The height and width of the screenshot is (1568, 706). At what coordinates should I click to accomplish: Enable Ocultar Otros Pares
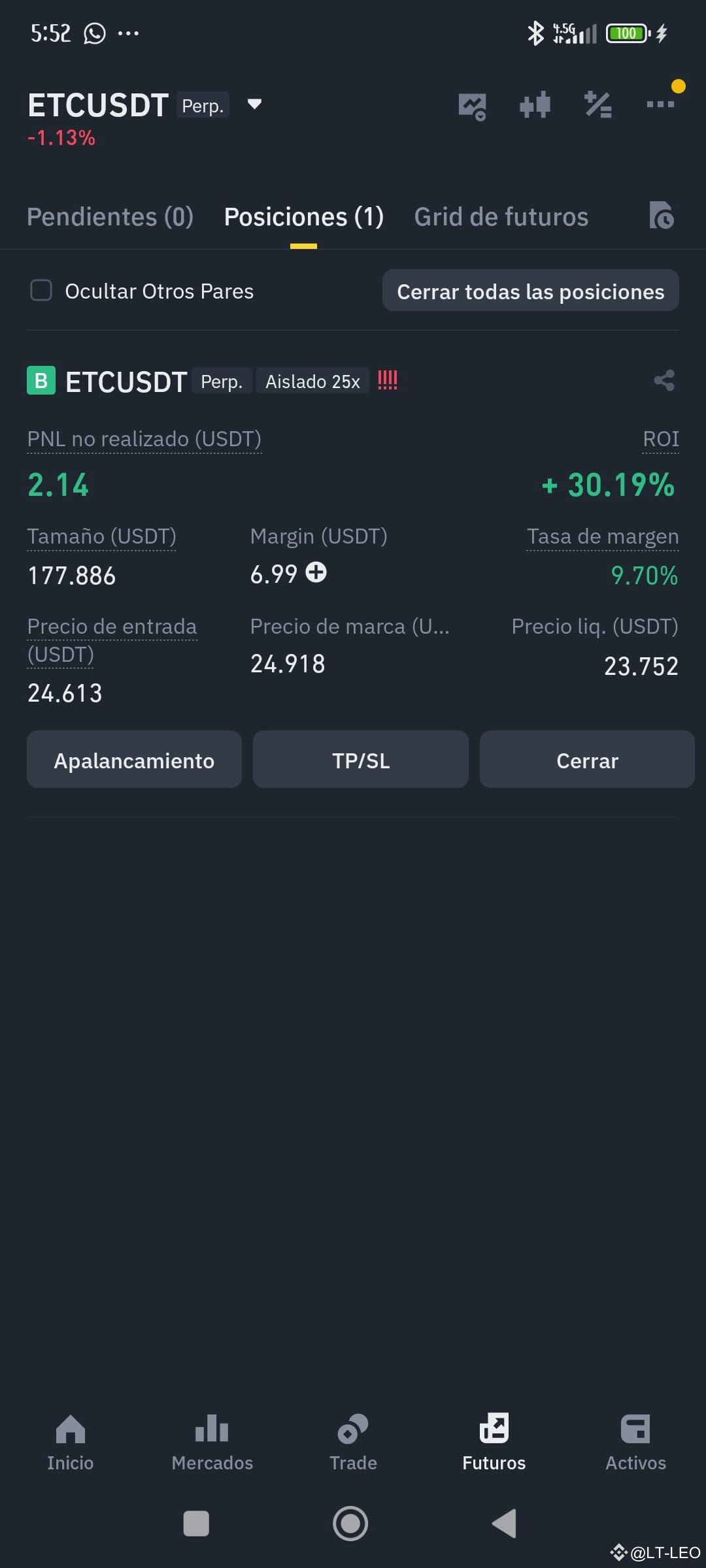42,291
